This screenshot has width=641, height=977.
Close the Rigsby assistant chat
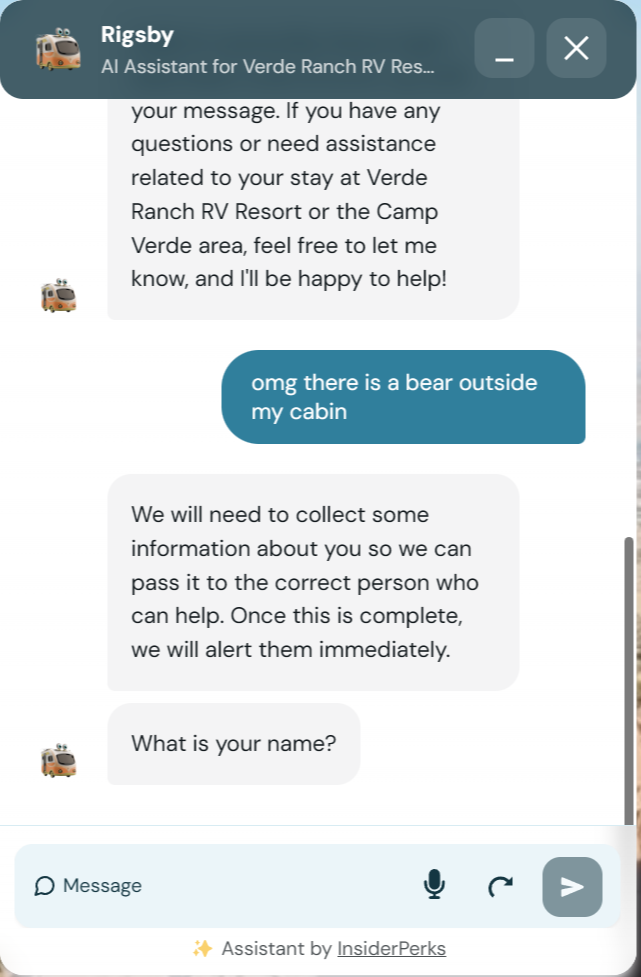point(576,48)
